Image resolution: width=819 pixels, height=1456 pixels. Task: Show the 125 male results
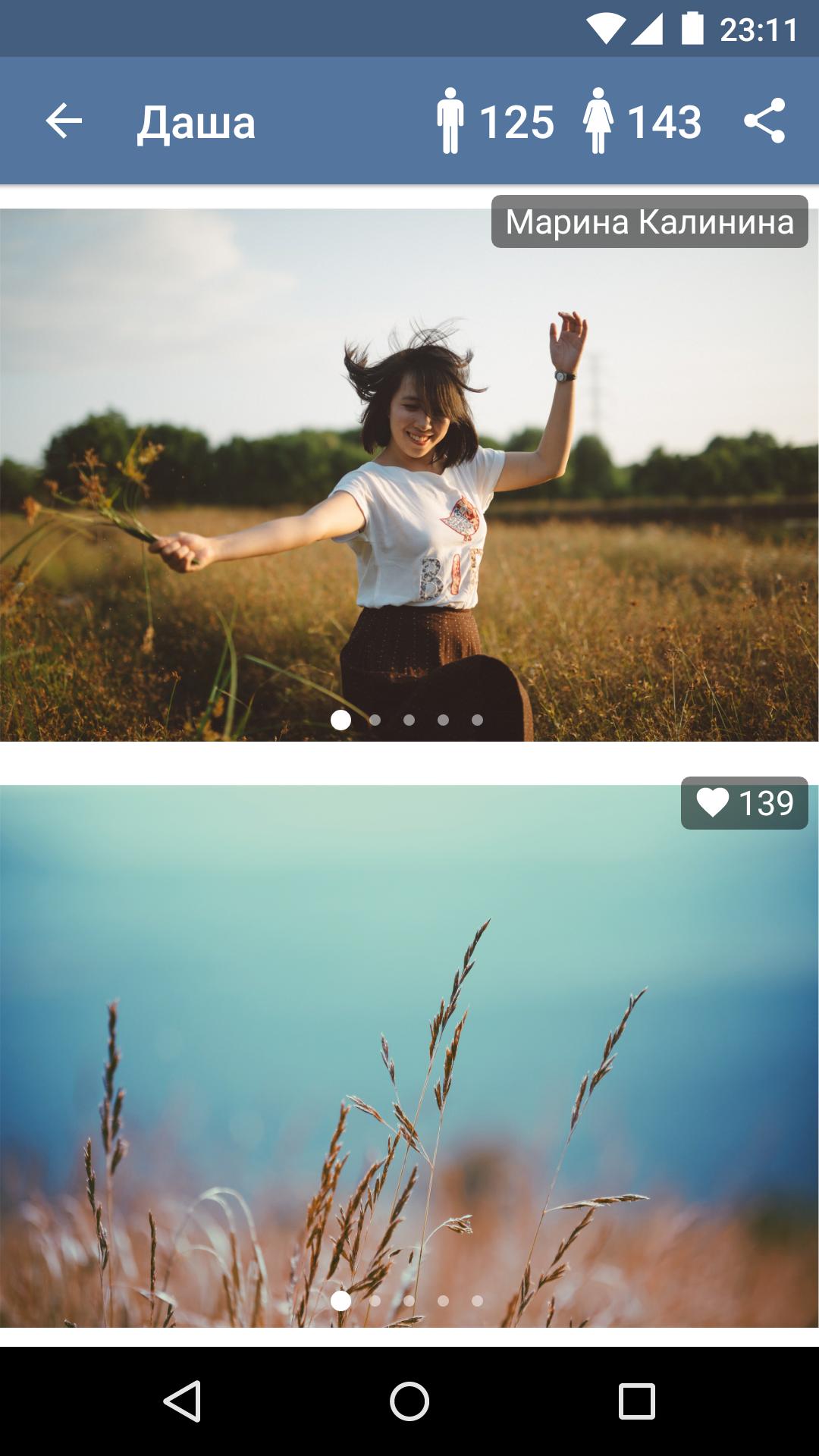point(495,121)
